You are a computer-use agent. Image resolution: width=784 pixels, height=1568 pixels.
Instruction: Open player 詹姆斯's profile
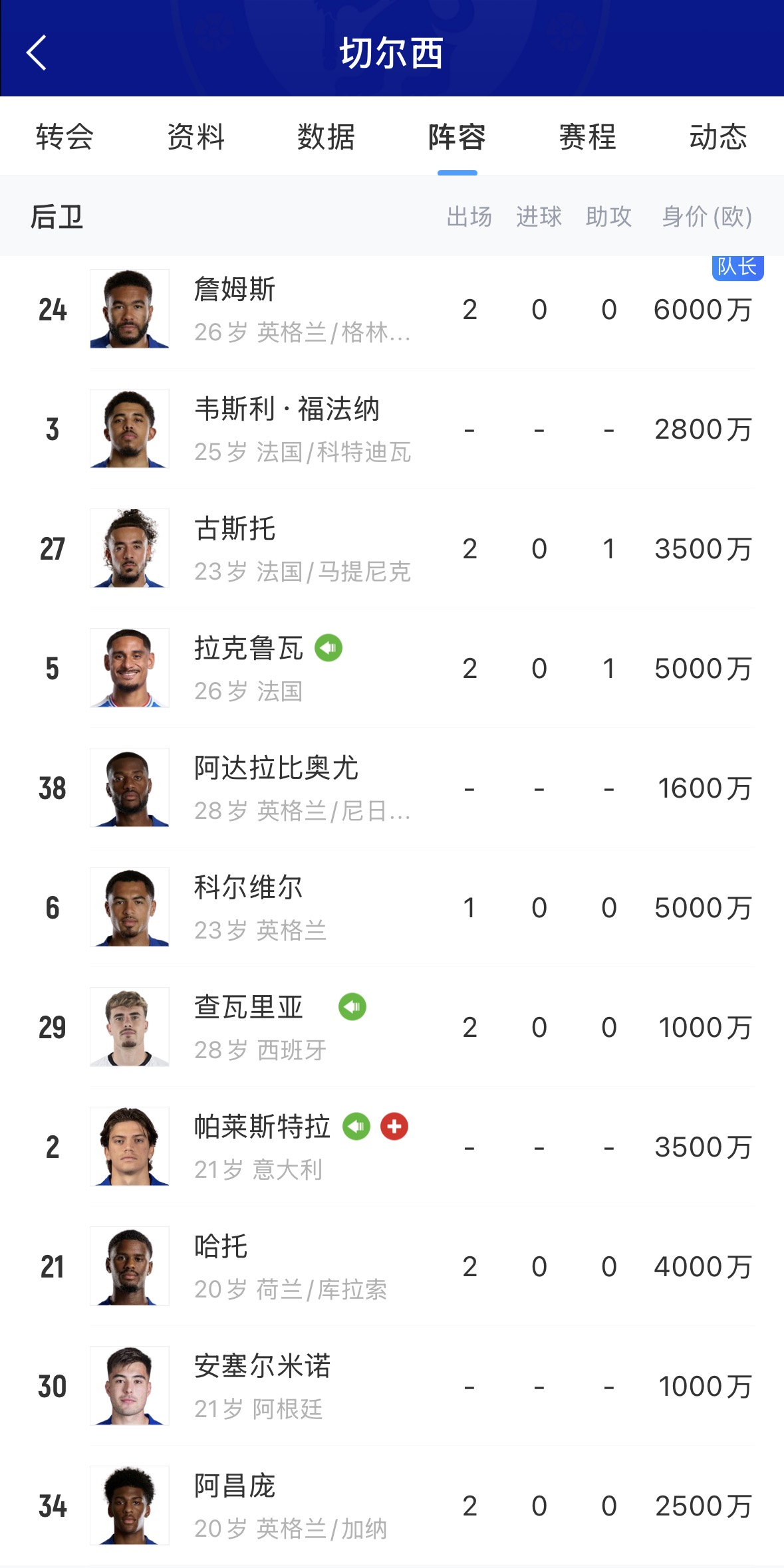coord(392,309)
